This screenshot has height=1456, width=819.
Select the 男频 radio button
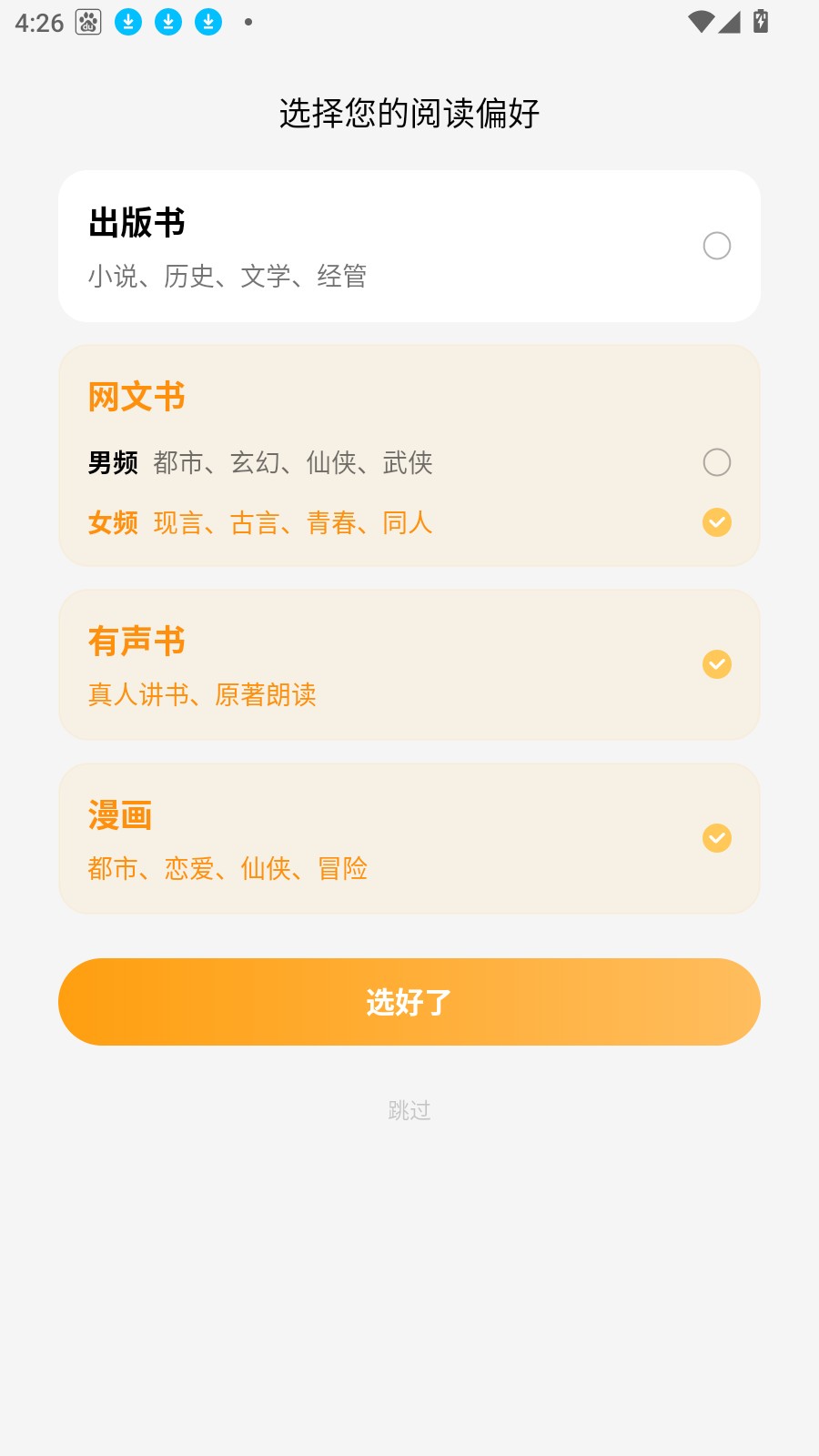717,463
